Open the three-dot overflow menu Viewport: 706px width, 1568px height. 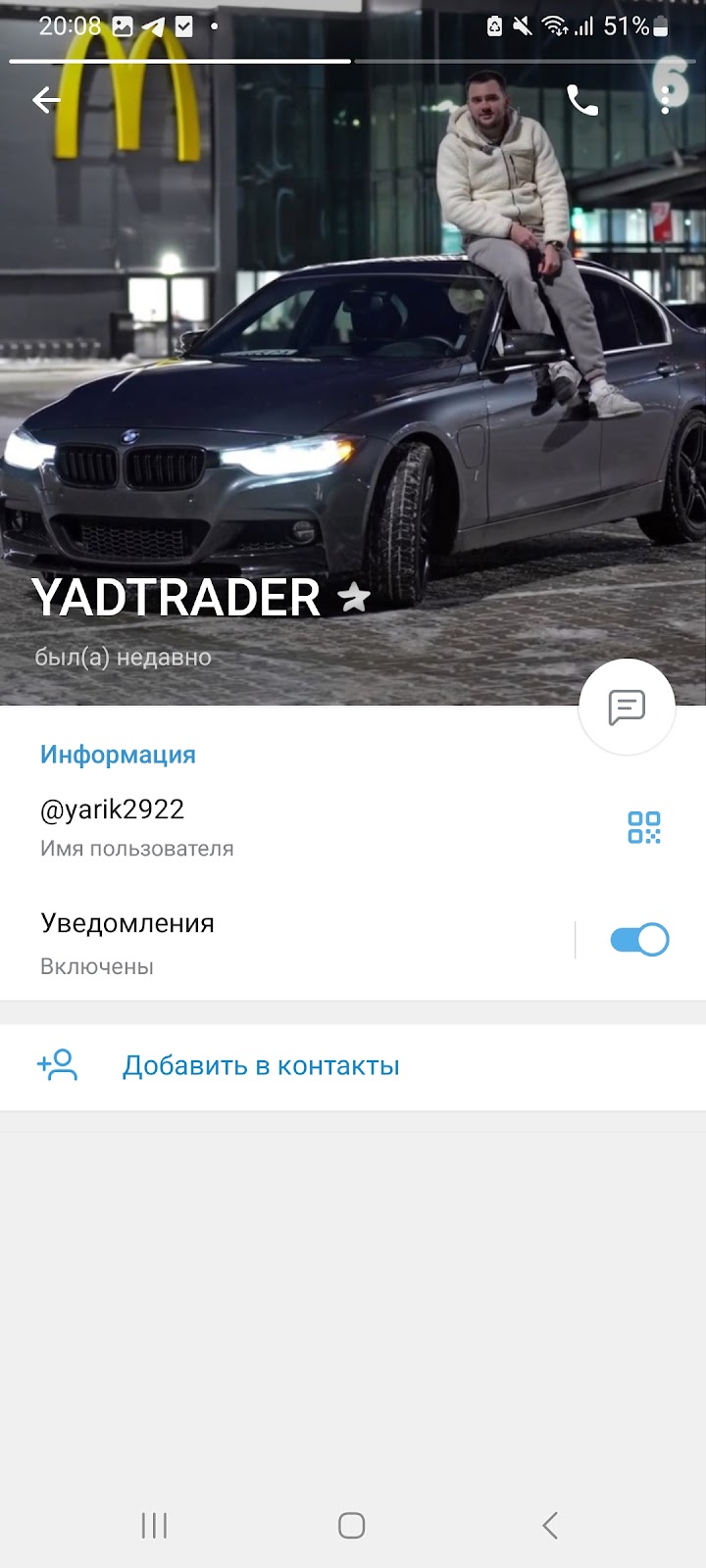click(x=666, y=100)
